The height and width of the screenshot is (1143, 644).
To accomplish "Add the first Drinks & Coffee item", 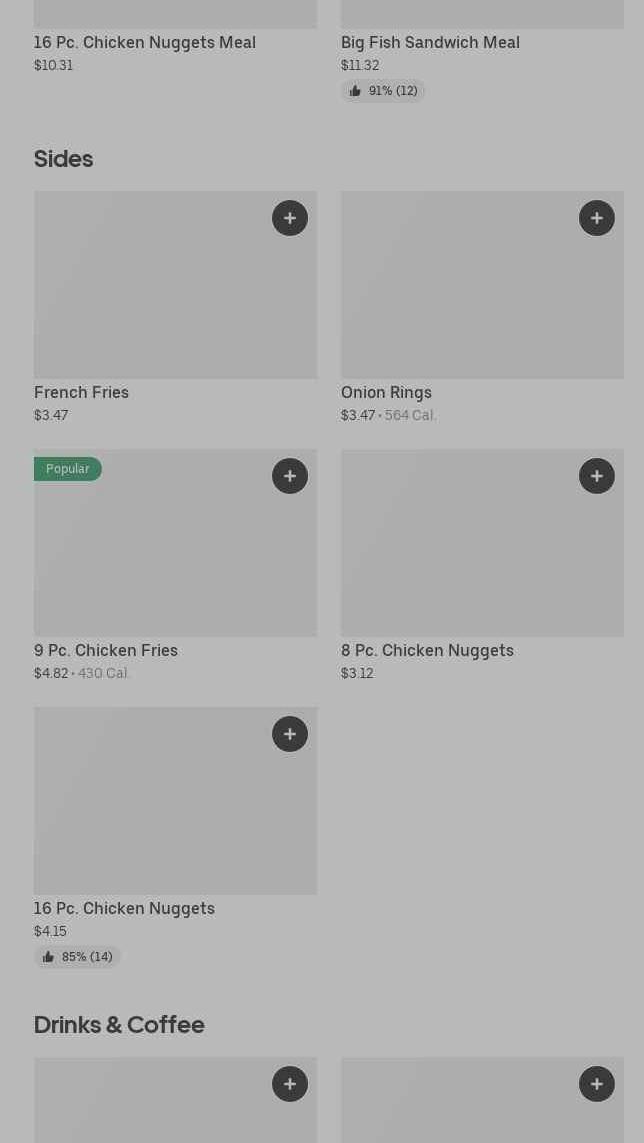I will [290, 1084].
